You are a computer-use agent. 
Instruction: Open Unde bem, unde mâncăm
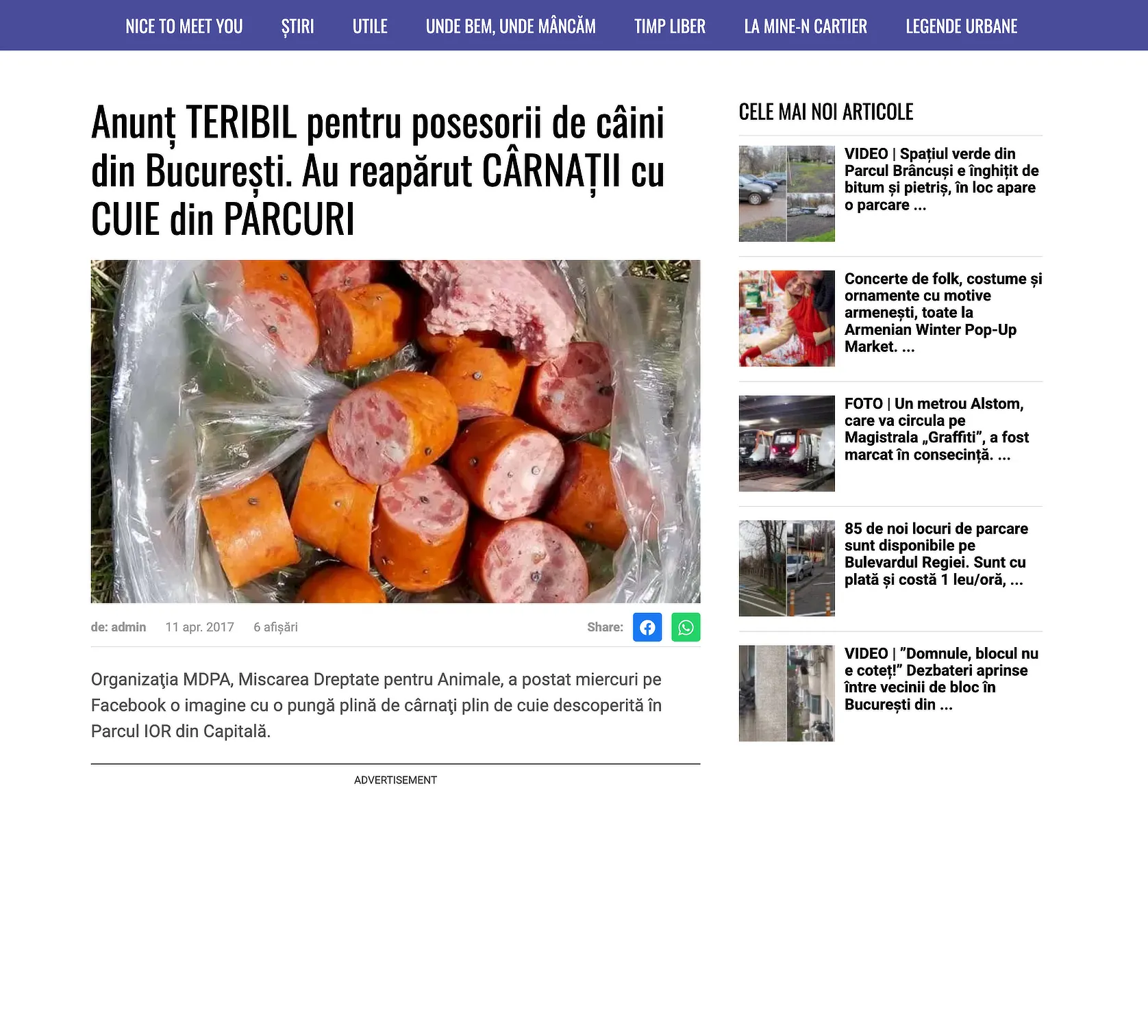tap(510, 26)
